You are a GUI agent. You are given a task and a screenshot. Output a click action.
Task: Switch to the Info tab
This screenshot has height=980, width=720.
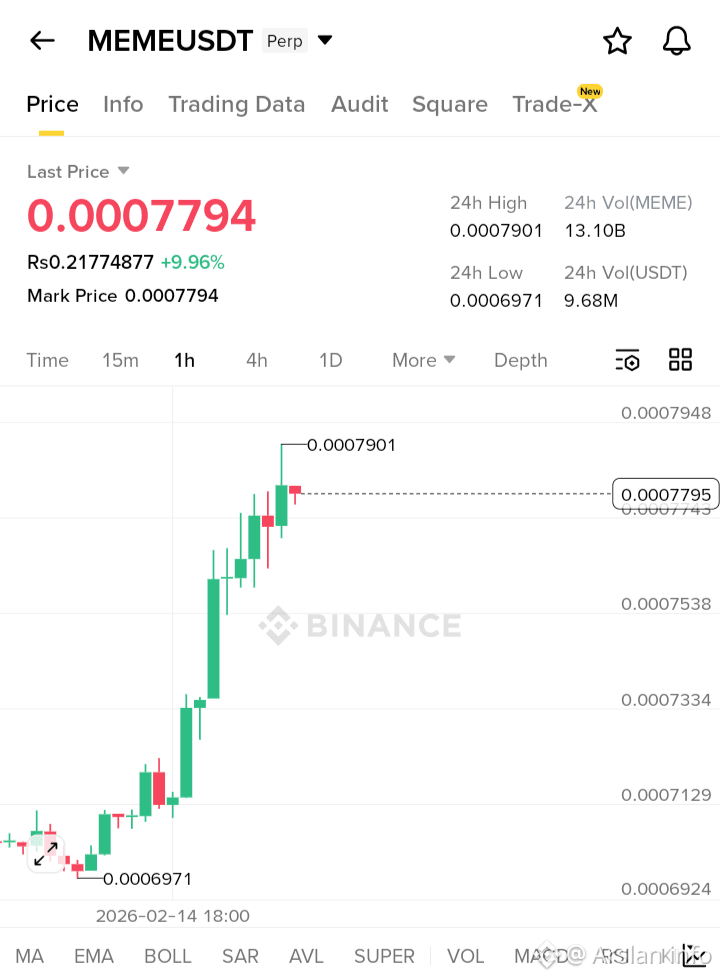tap(123, 104)
